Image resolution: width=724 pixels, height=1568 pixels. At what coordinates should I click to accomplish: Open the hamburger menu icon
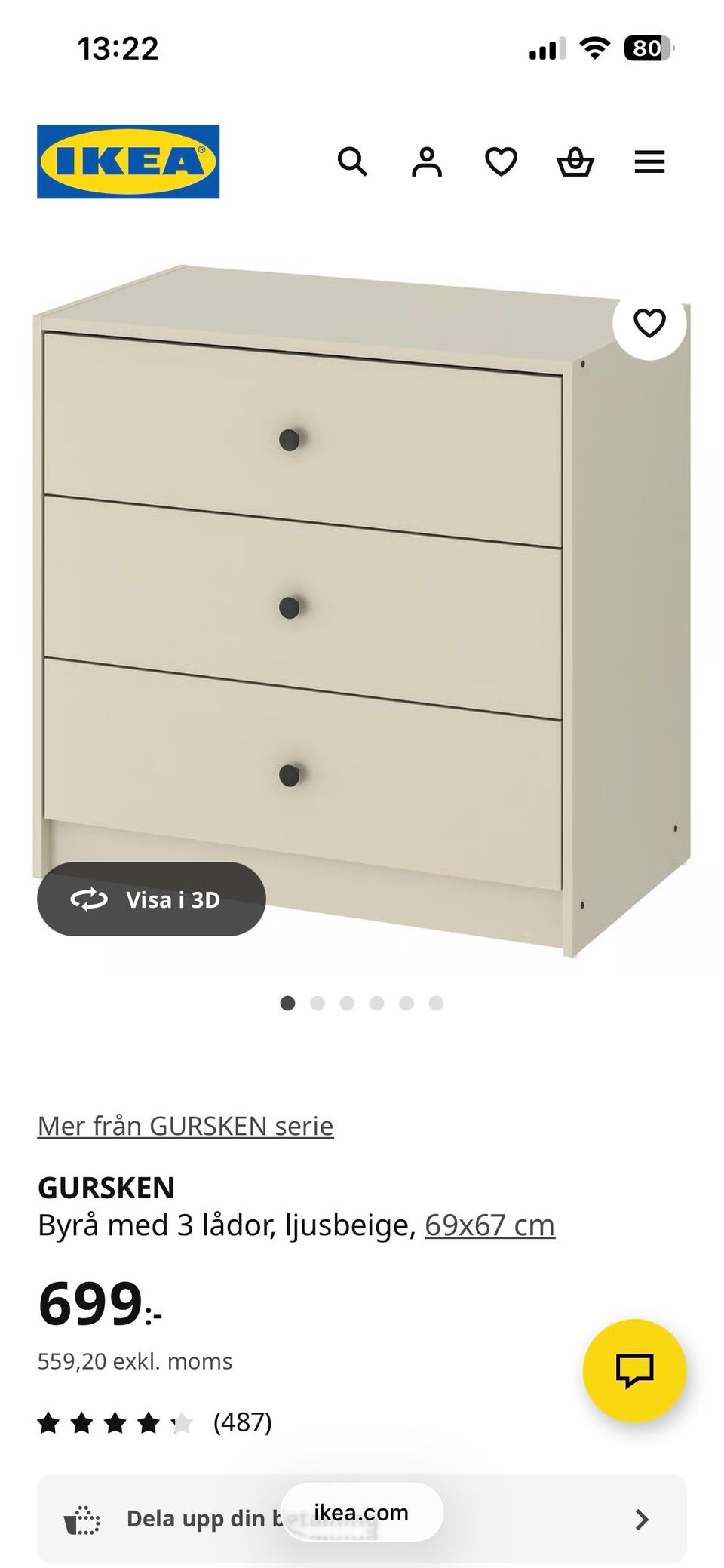coord(649,161)
